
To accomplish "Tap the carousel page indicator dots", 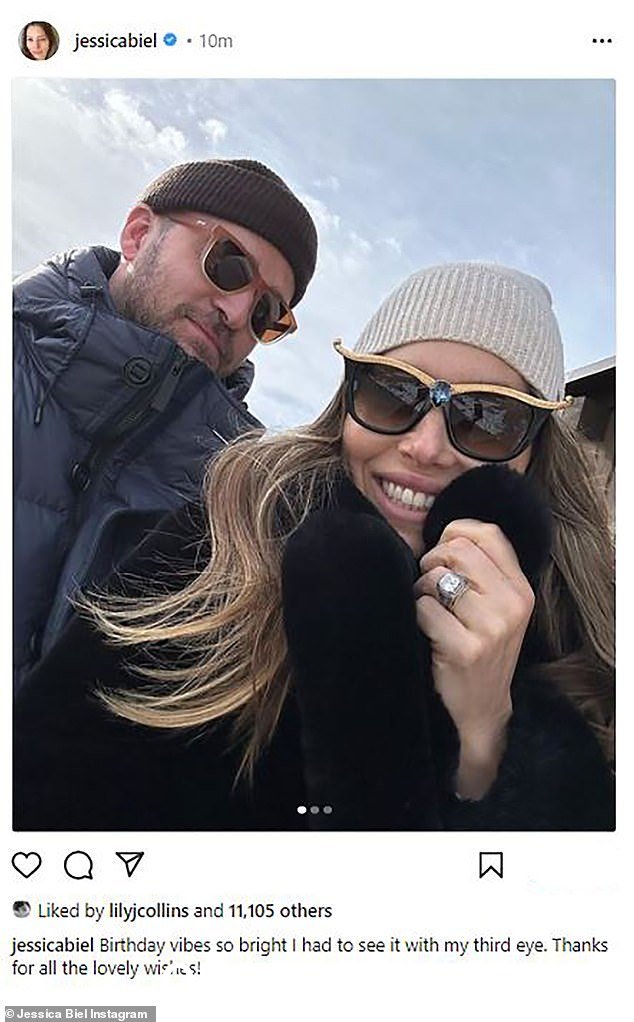I will coord(314,809).
